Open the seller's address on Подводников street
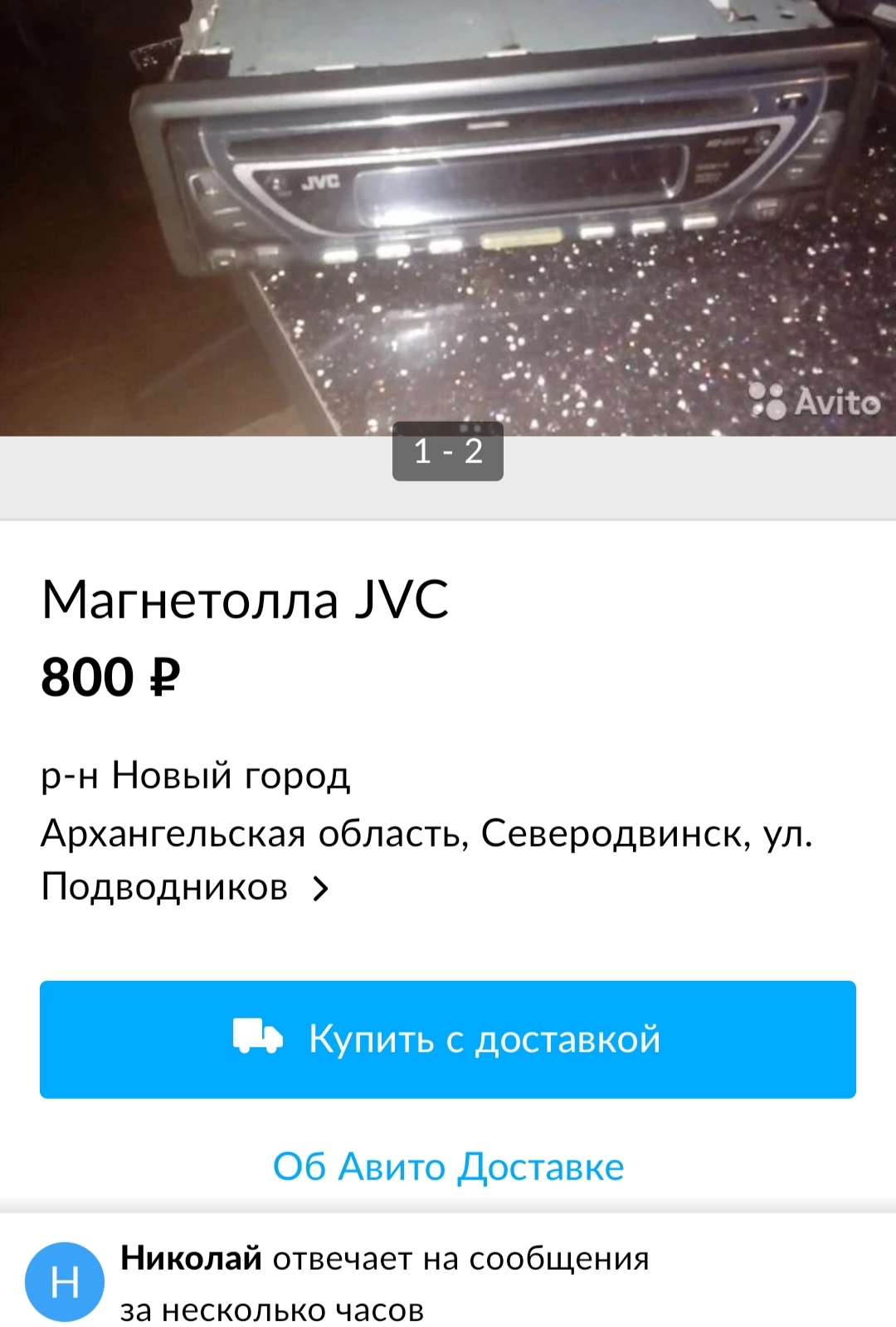This screenshot has height=1327, width=896. pos(426,860)
